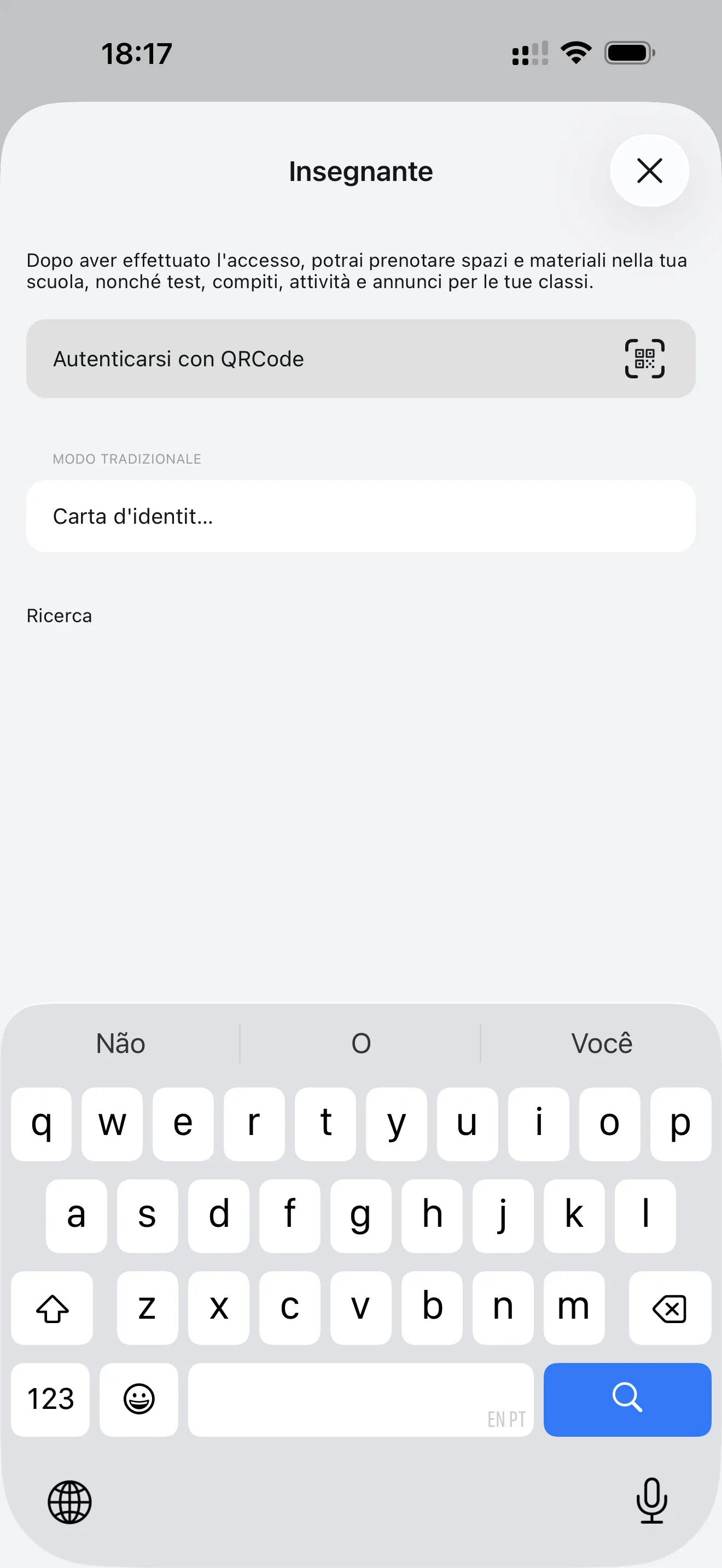Switch to the 123 numeric keyboard

50,1400
